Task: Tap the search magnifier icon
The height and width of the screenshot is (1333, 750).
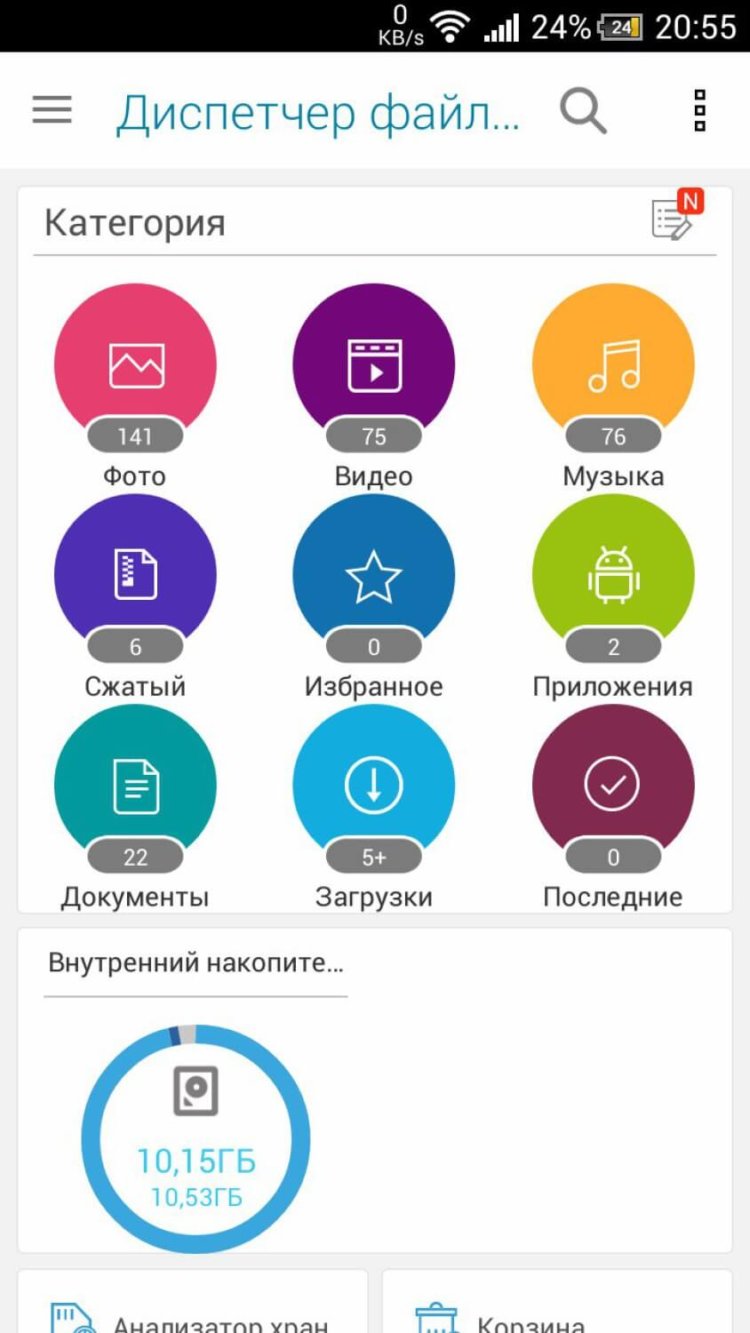Action: 583,111
